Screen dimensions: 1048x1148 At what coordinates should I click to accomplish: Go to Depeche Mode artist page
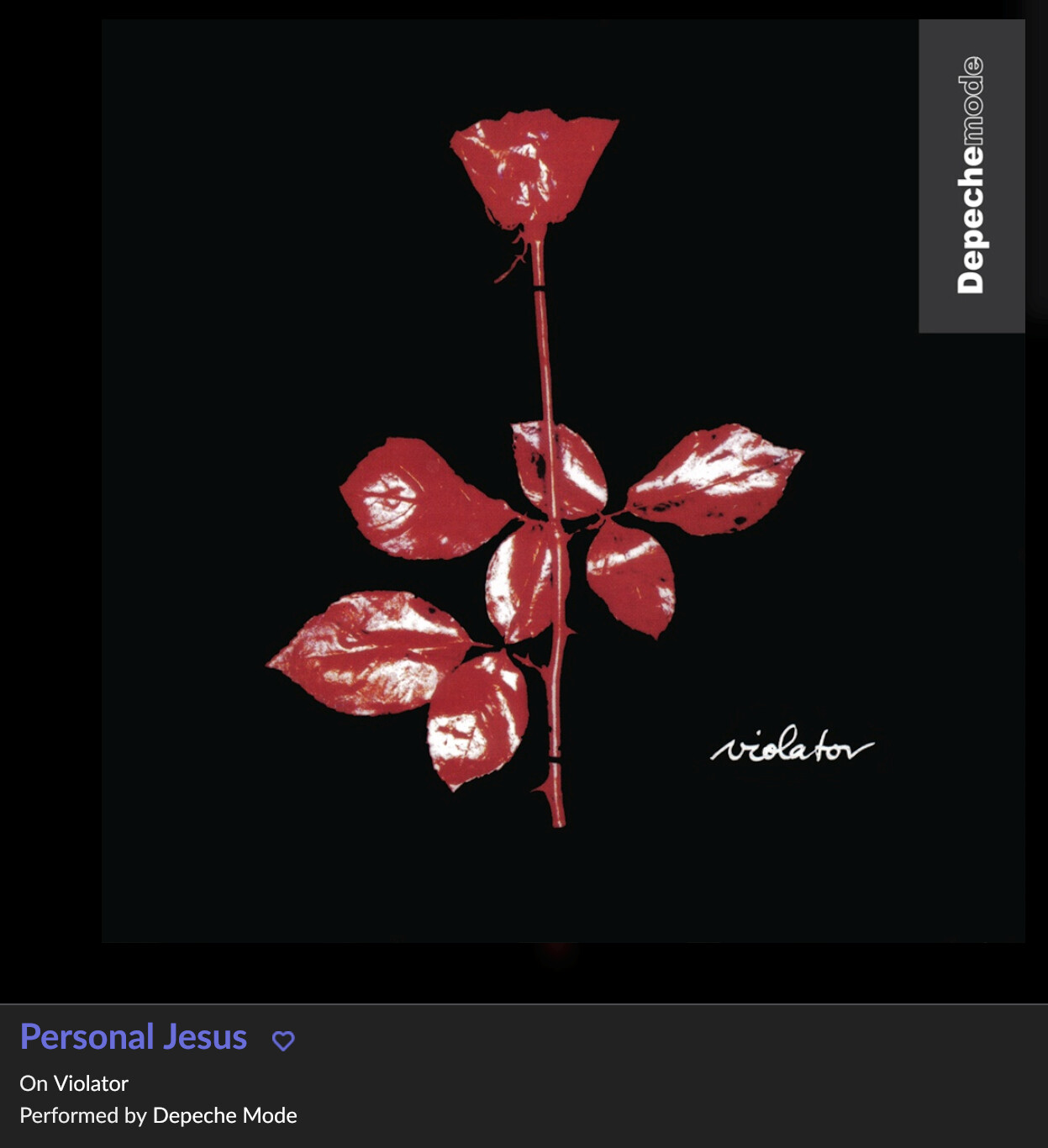pyautogui.click(x=224, y=1115)
